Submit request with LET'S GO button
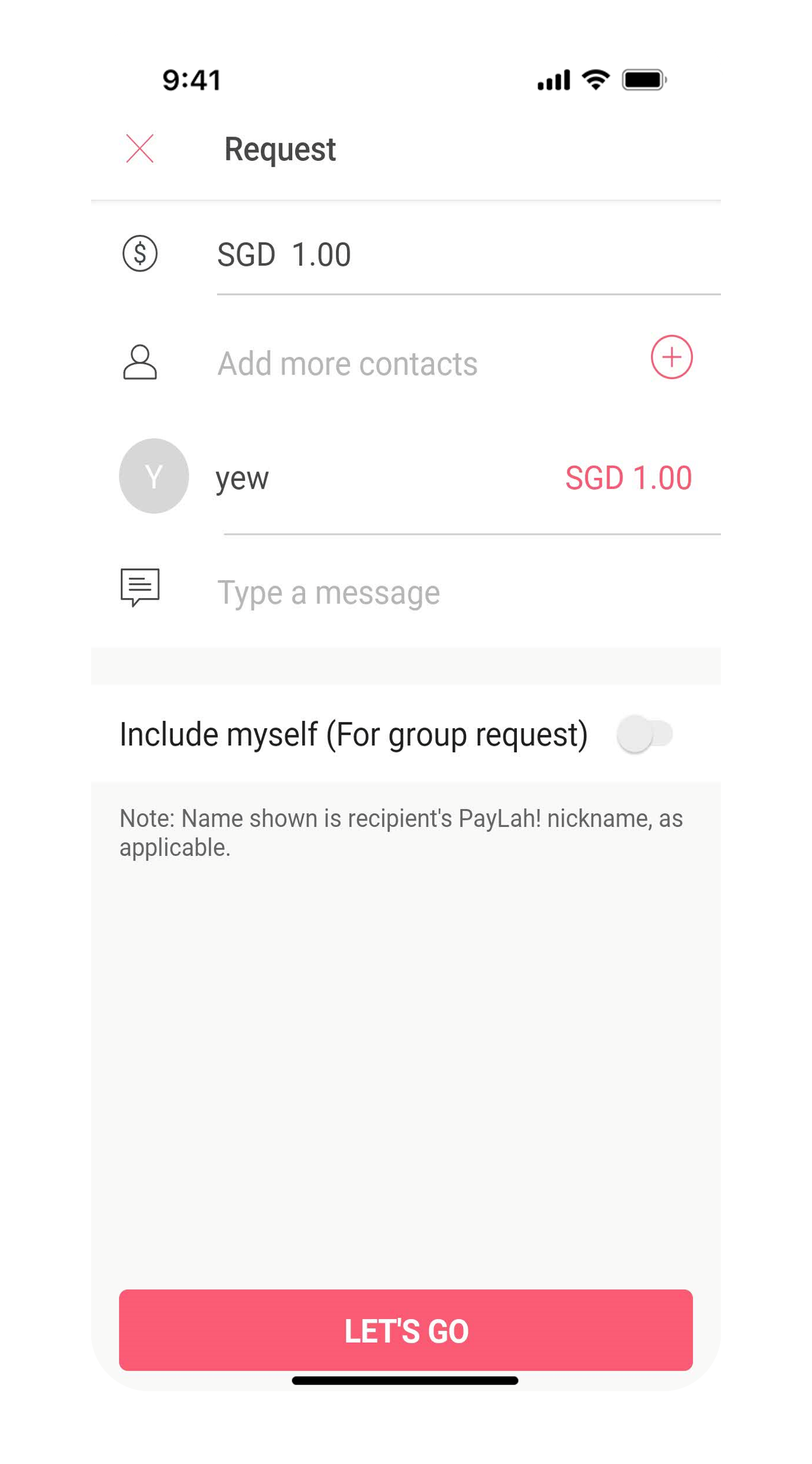Screen dimensions: 812x1464 coord(406,1330)
